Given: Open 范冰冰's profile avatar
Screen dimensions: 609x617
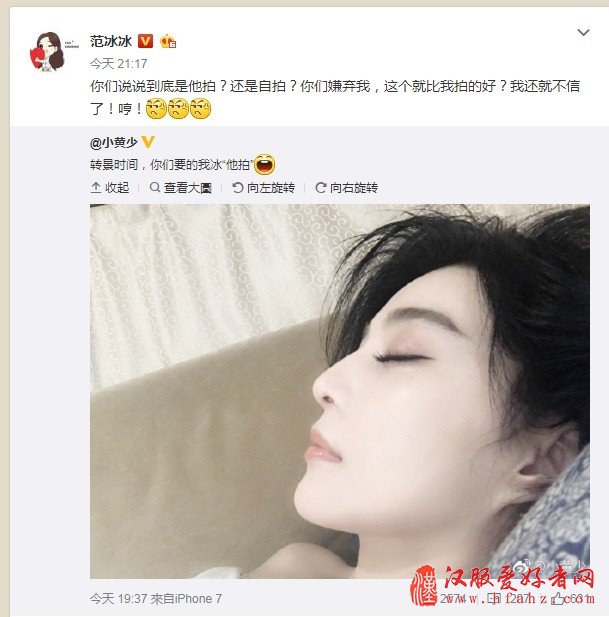Looking at the screenshot, I should pyautogui.click(x=49, y=53).
